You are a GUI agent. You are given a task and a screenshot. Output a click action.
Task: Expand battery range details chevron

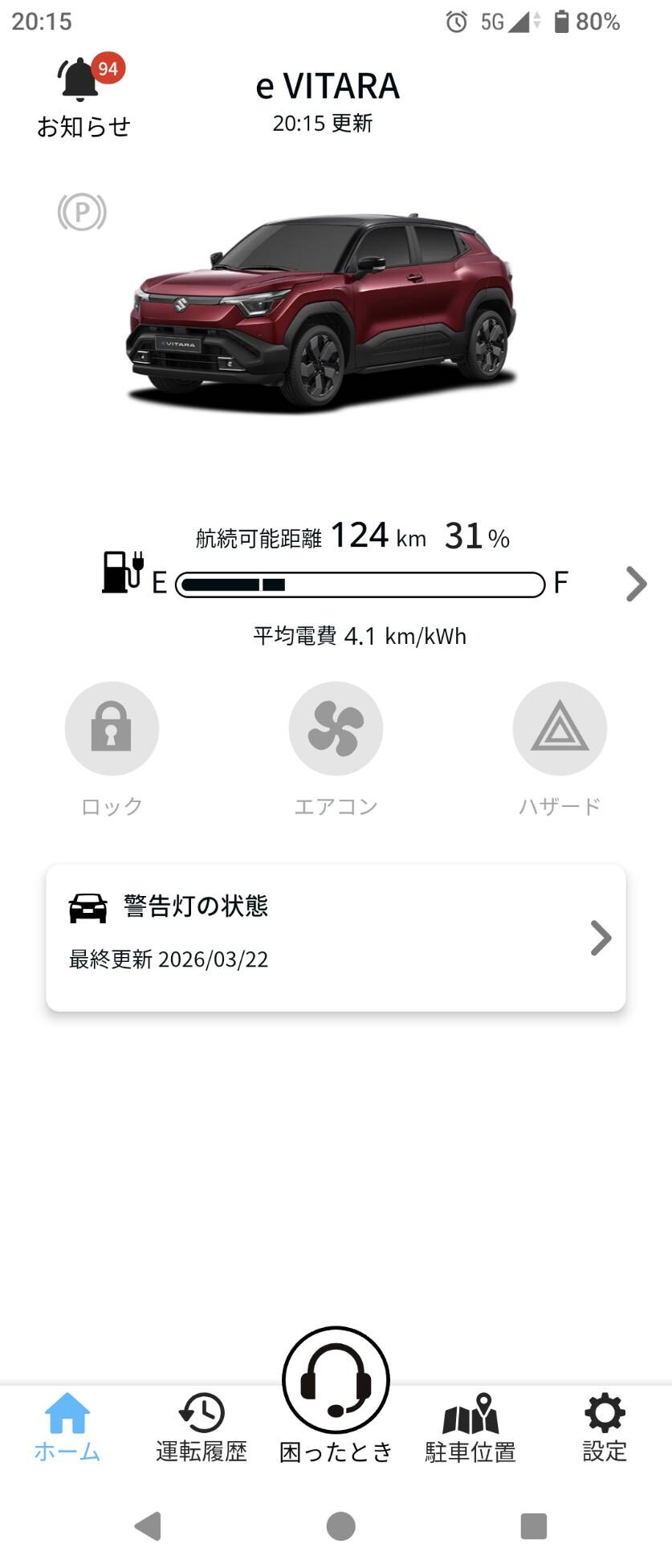(636, 584)
